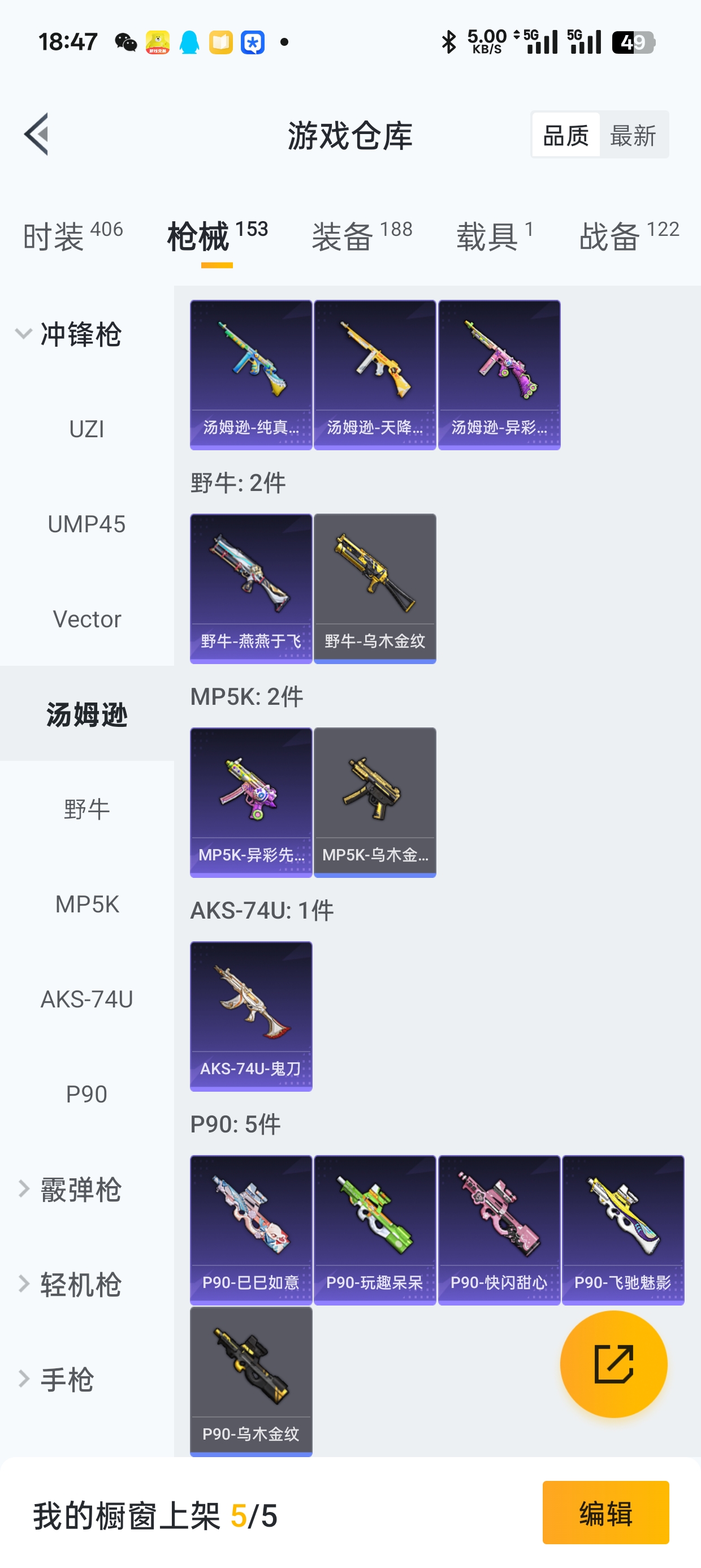
Task: Jump to the P90 section in the sidebar
Action: click(x=86, y=1095)
